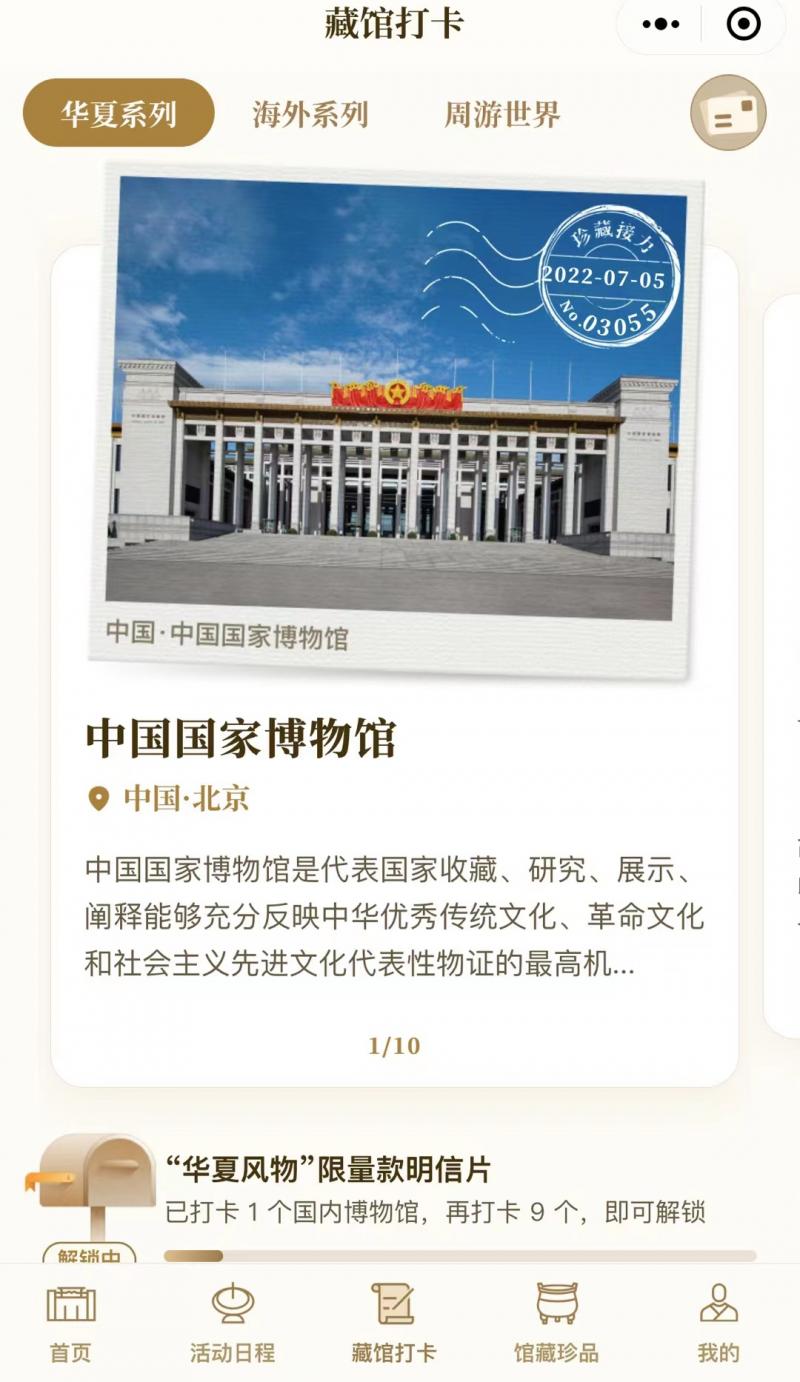The image size is (800, 1382).
Task: View the 华夏风物 limited postcard unlock progress
Action: pyautogui.click(x=435, y=1194)
